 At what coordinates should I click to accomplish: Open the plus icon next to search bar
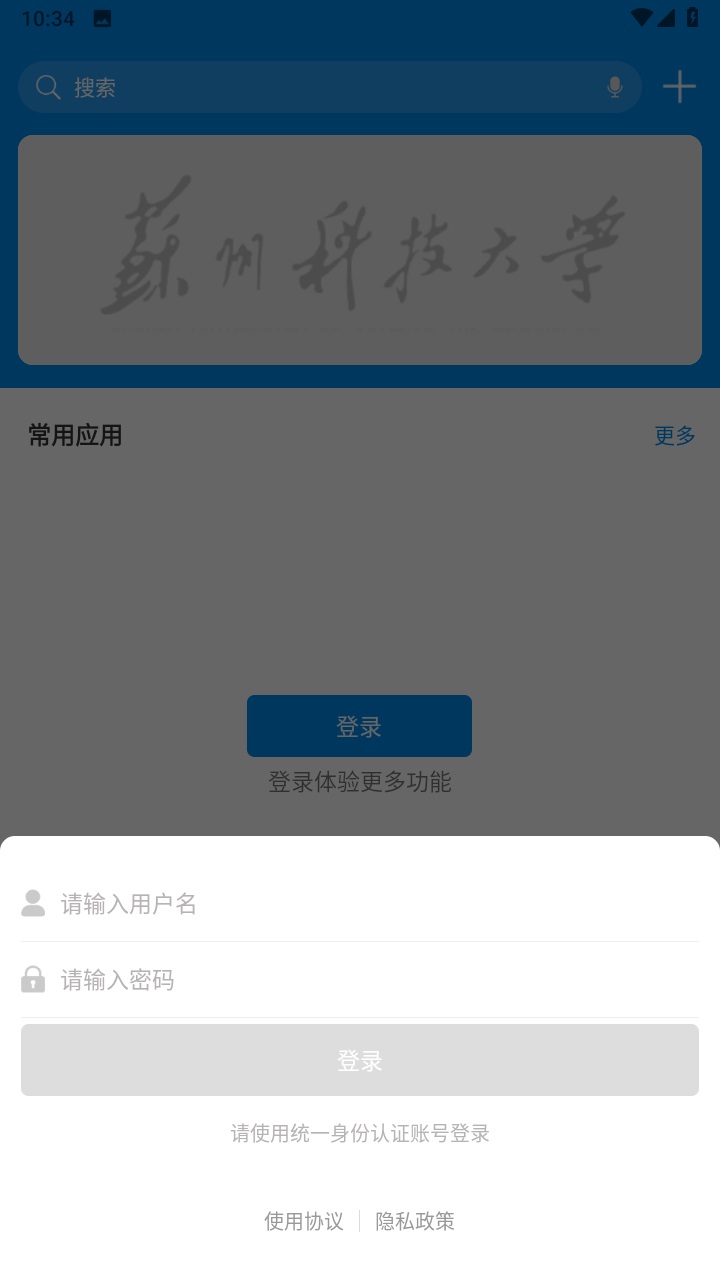679,86
